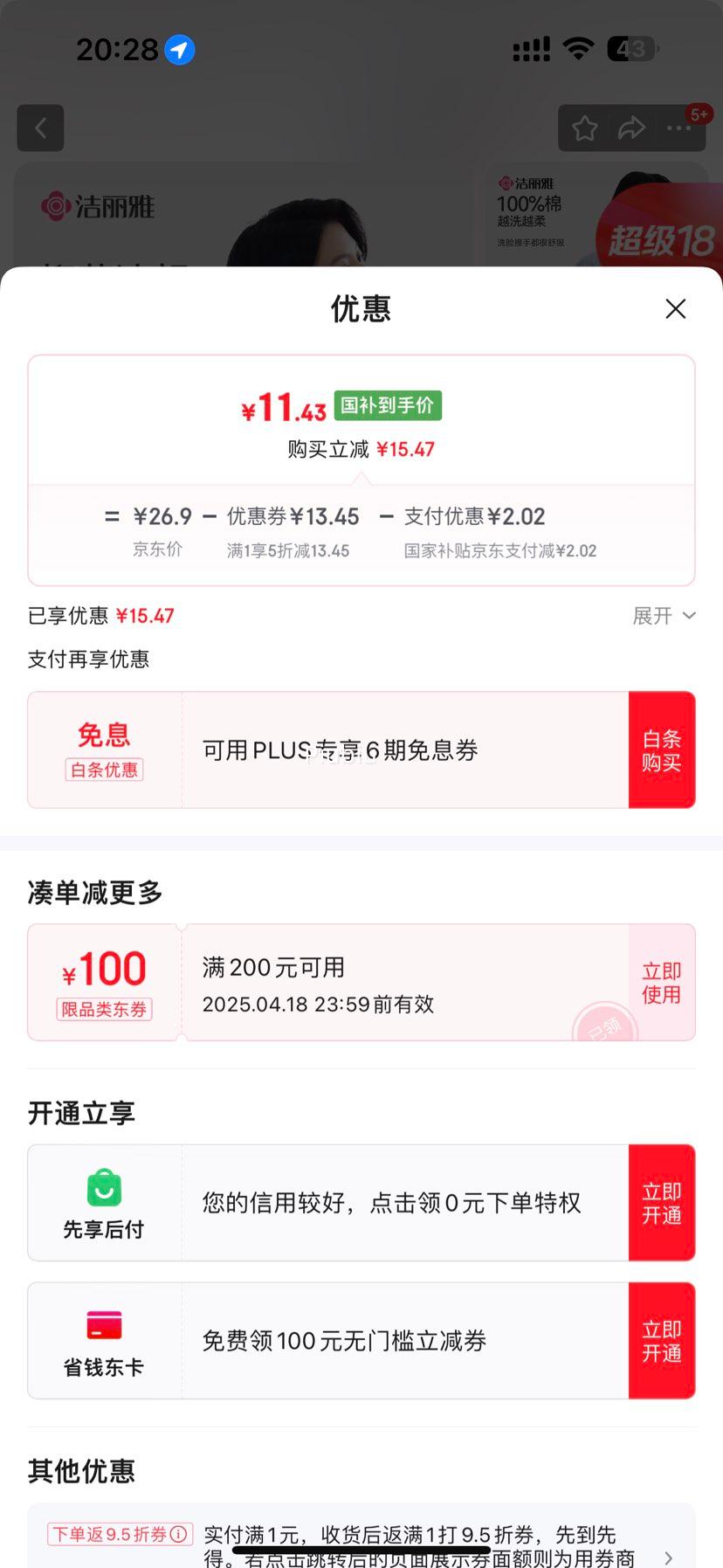Tap the back arrow at top left
723x1568 pixels.
(40, 128)
